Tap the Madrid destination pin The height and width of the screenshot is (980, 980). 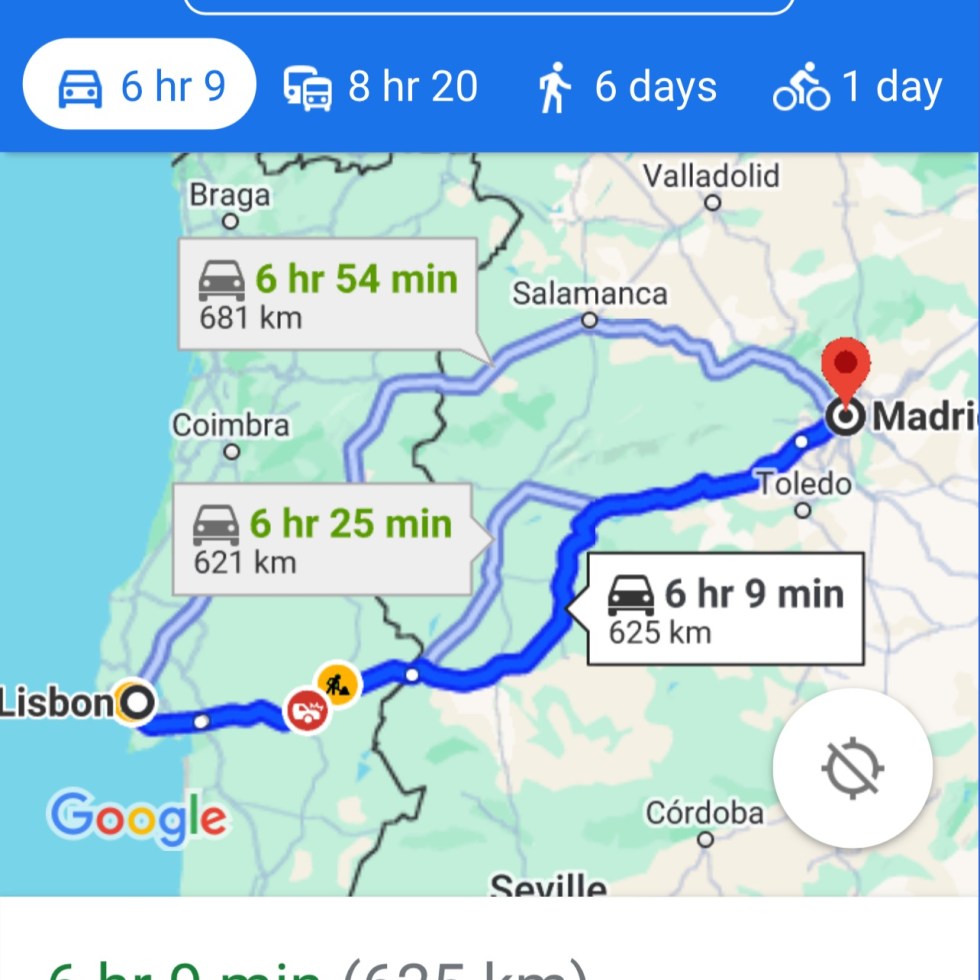point(845,372)
